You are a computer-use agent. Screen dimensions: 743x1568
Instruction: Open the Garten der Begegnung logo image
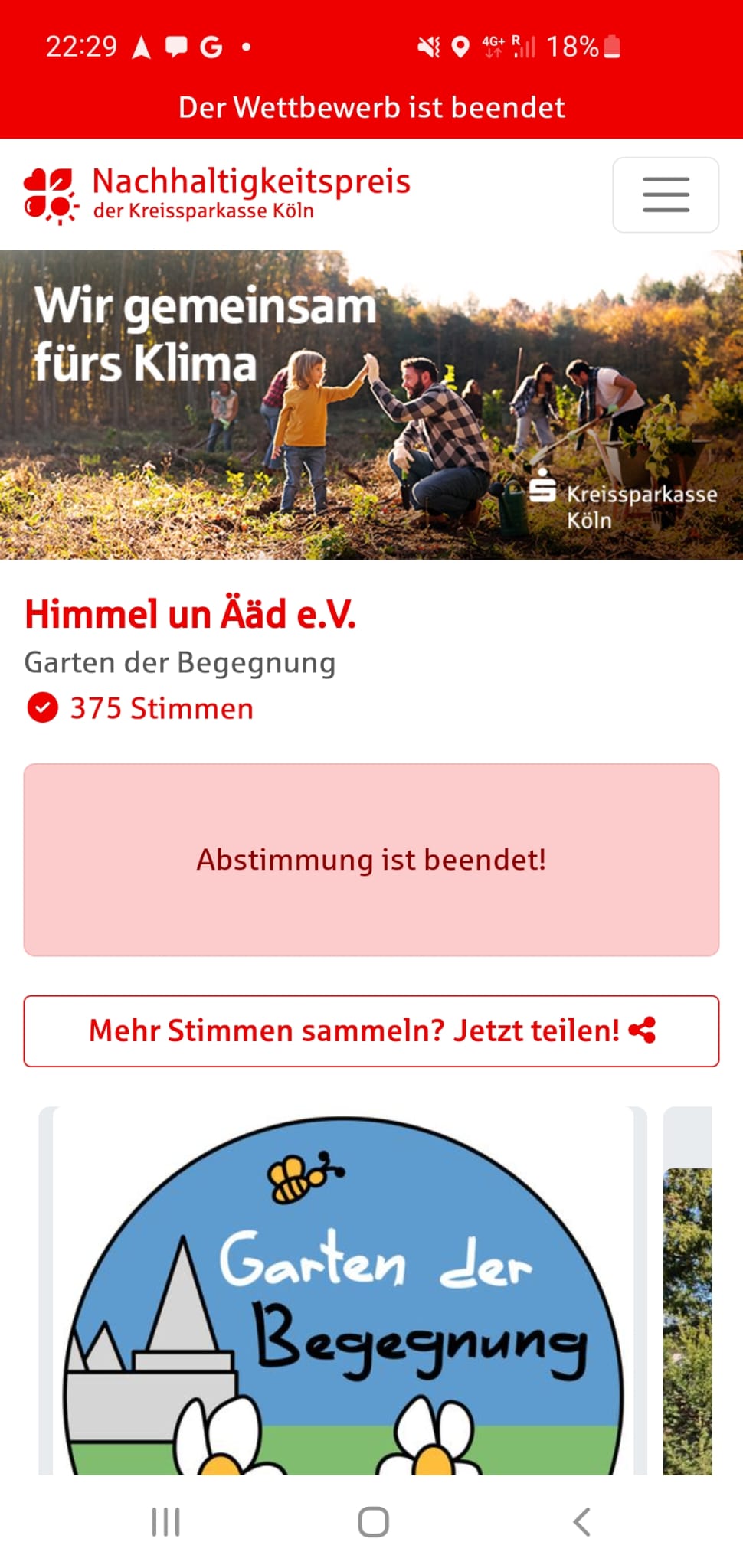[x=343, y=1294]
